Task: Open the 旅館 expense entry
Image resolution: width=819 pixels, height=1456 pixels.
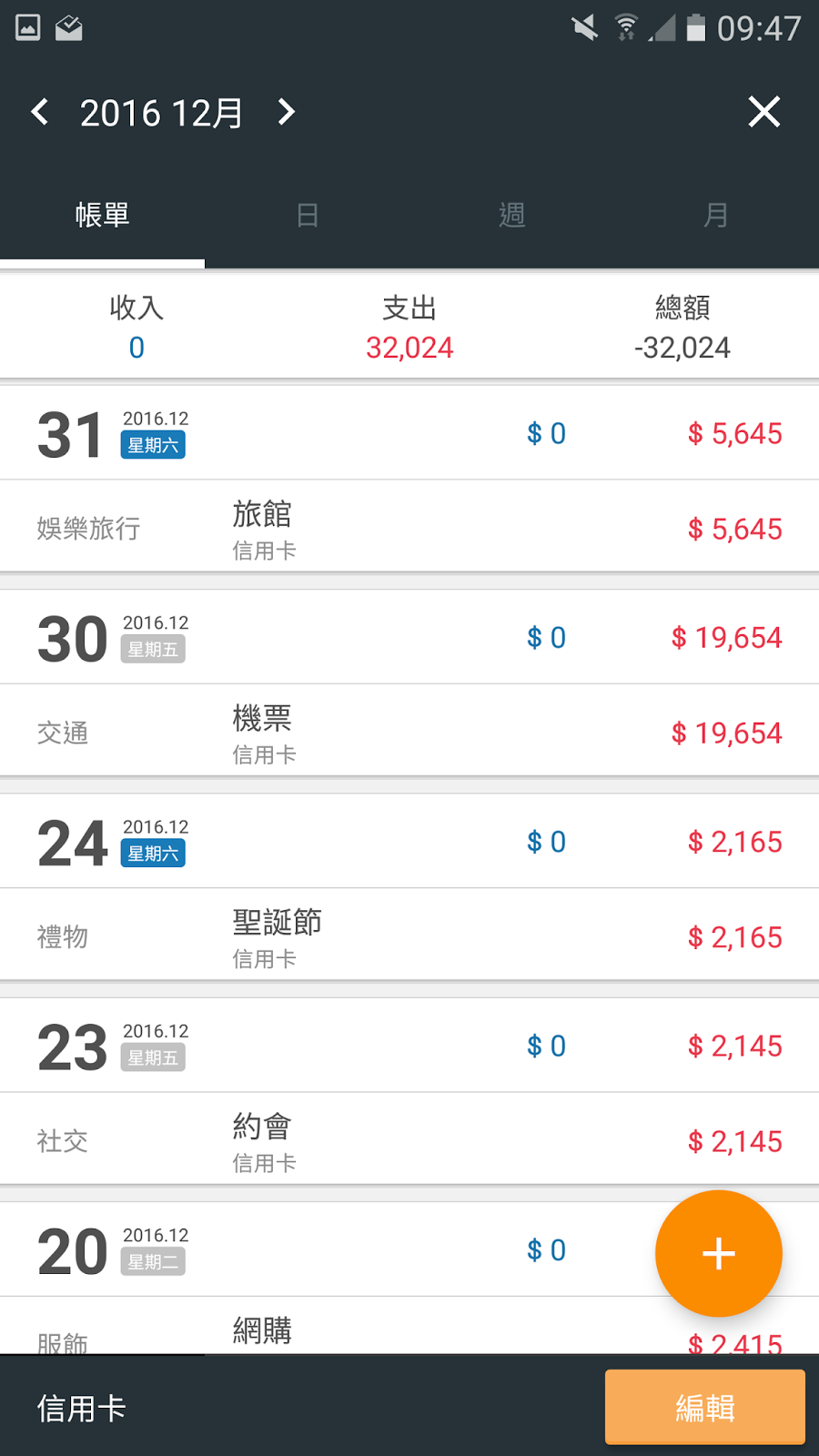Action: pos(409,528)
